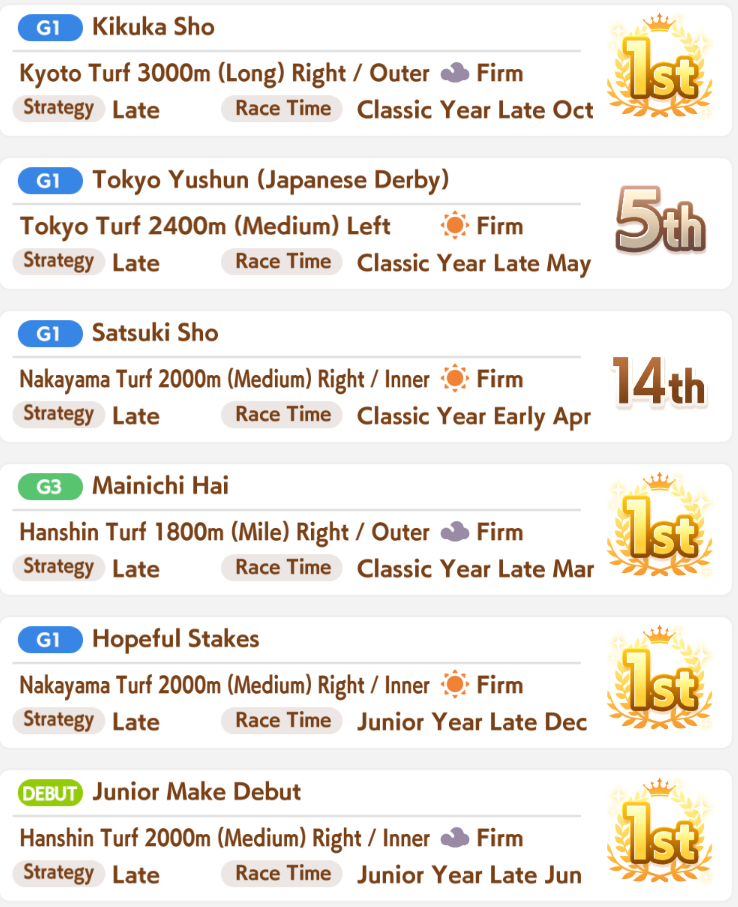Open the Junior Make Debut record
Screen dimensions: 738x907
300,835
